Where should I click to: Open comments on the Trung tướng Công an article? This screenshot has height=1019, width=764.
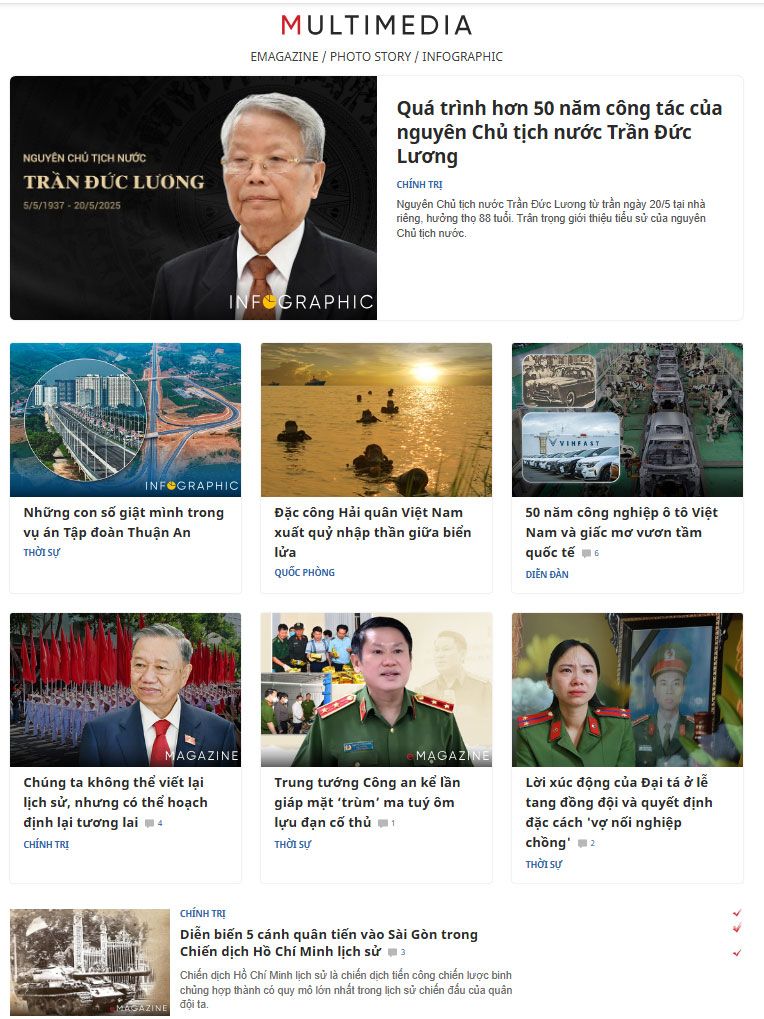tap(386, 823)
